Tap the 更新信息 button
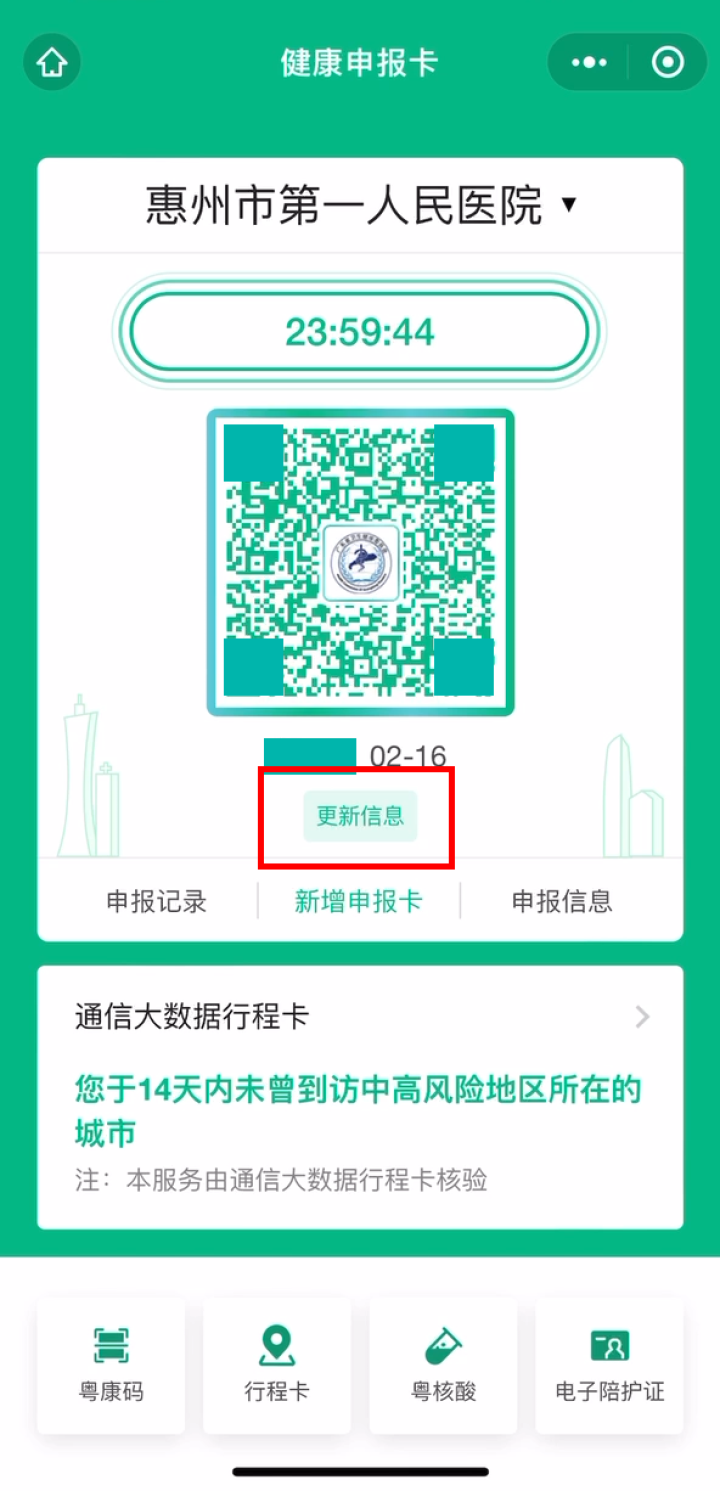720x1491 pixels. tap(360, 816)
